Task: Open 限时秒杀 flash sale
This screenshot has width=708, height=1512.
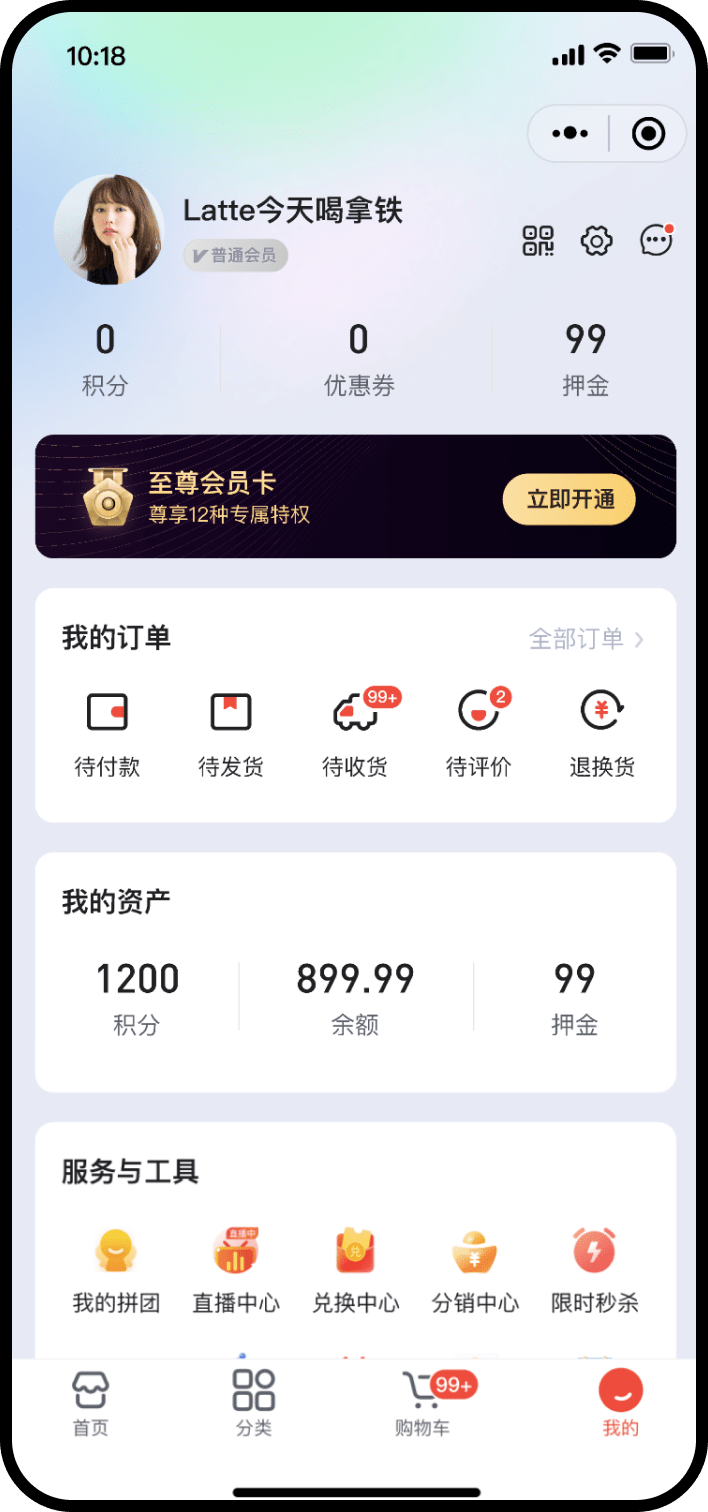Action: pos(595,1270)
